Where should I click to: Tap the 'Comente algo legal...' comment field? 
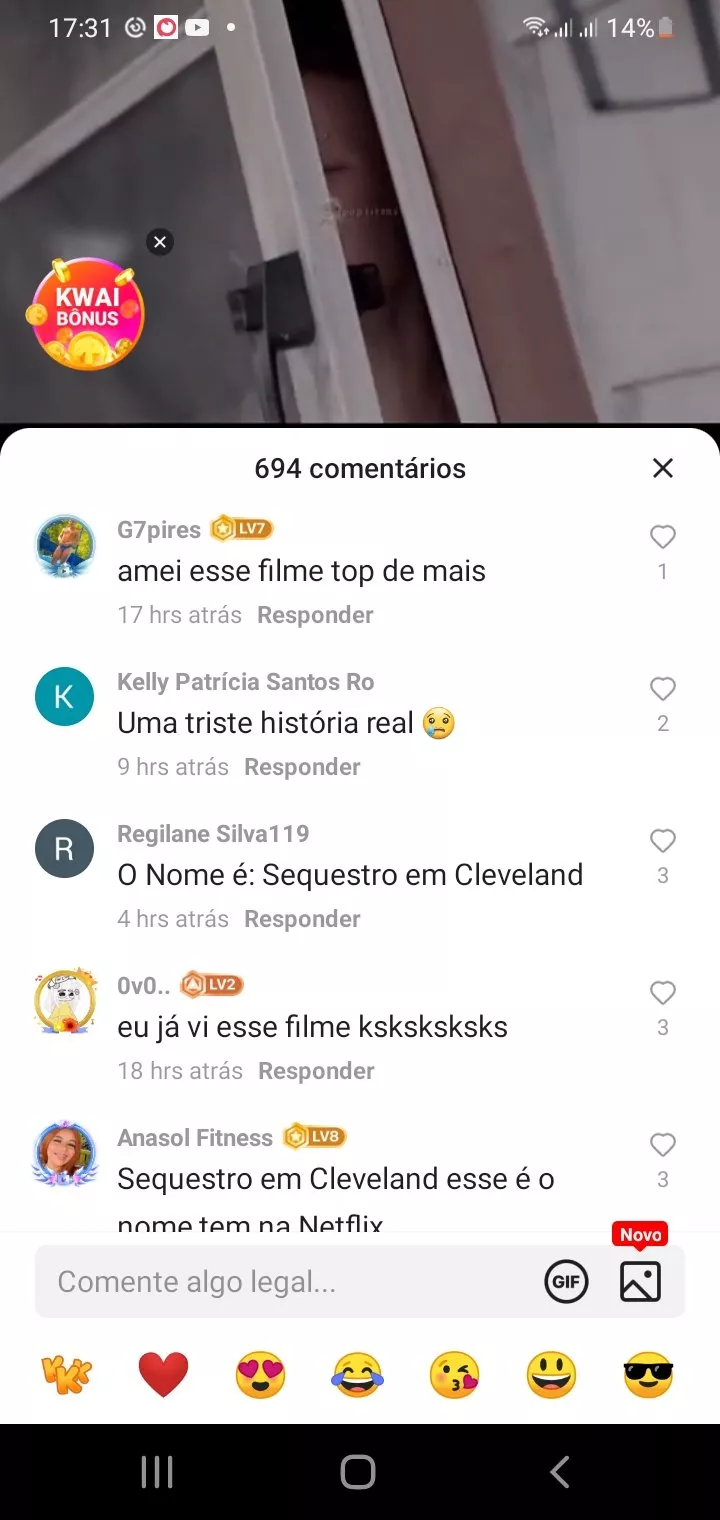[280, 1282]
